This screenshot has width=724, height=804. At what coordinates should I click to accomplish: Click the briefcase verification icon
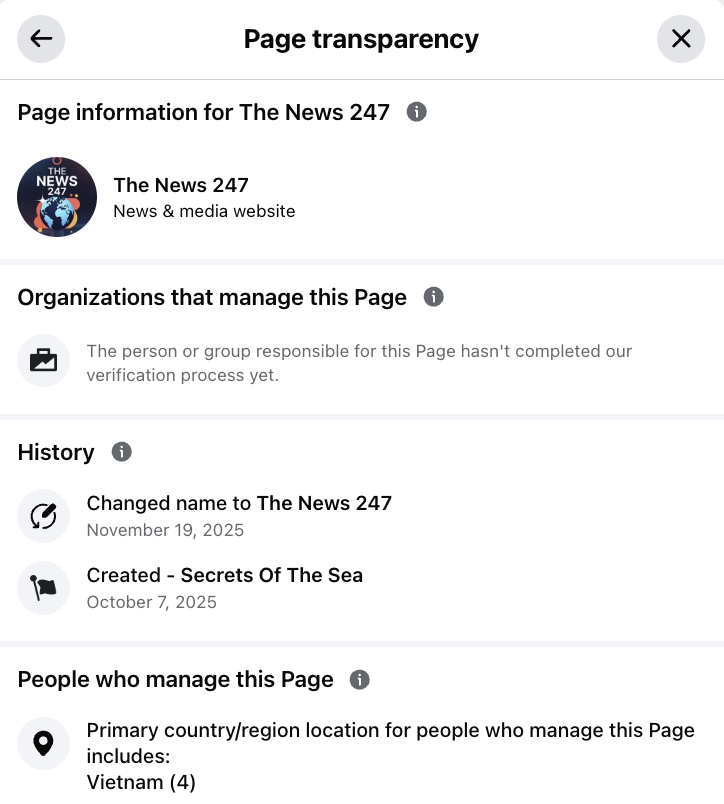pyautogui.click(x=41, y=360)
